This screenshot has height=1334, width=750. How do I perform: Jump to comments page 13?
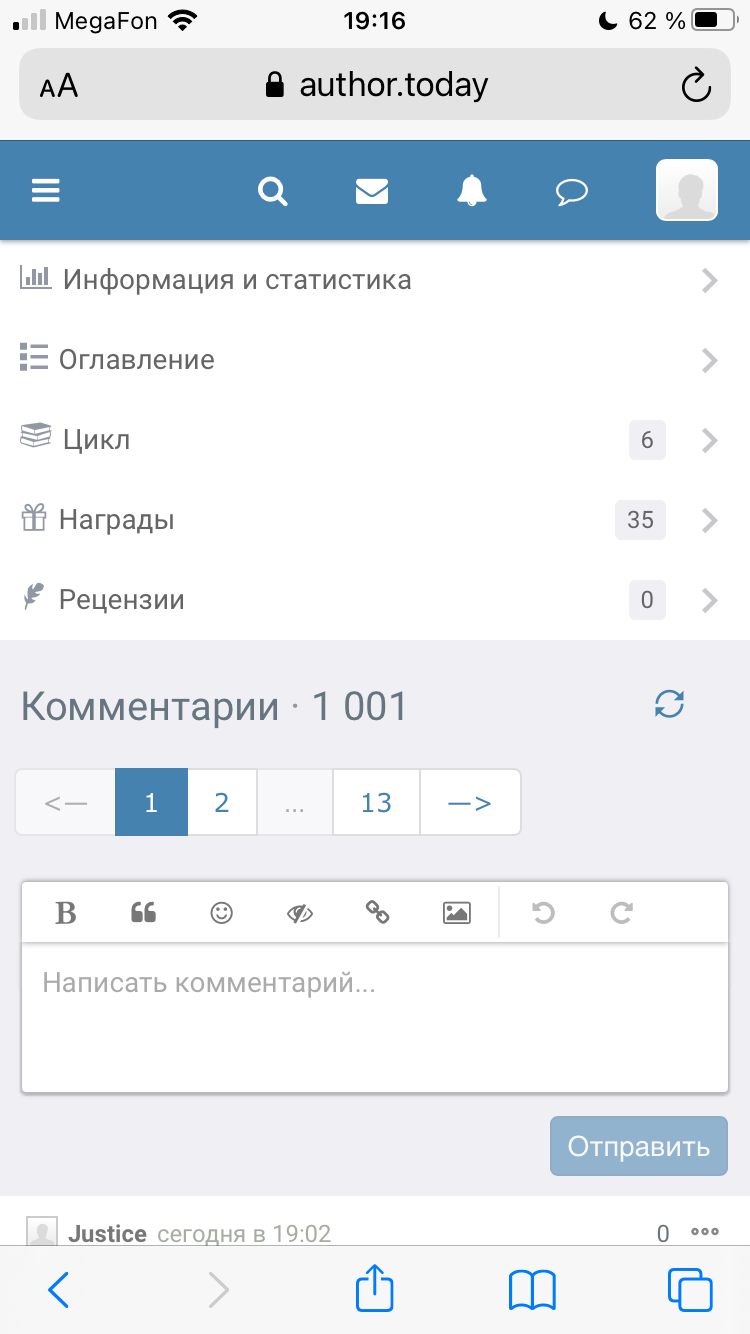point(376,802)
